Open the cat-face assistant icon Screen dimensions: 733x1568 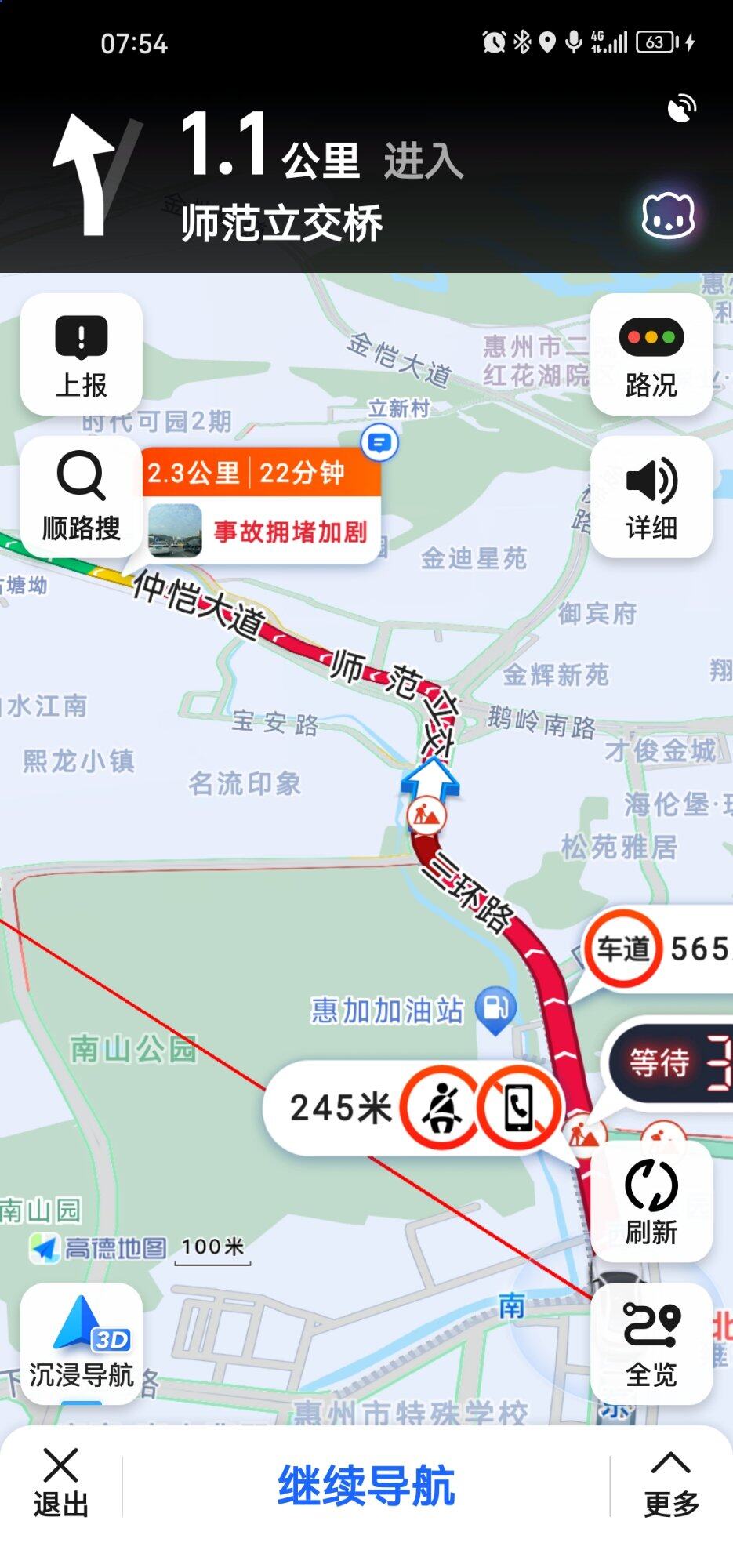click(668, 216)
